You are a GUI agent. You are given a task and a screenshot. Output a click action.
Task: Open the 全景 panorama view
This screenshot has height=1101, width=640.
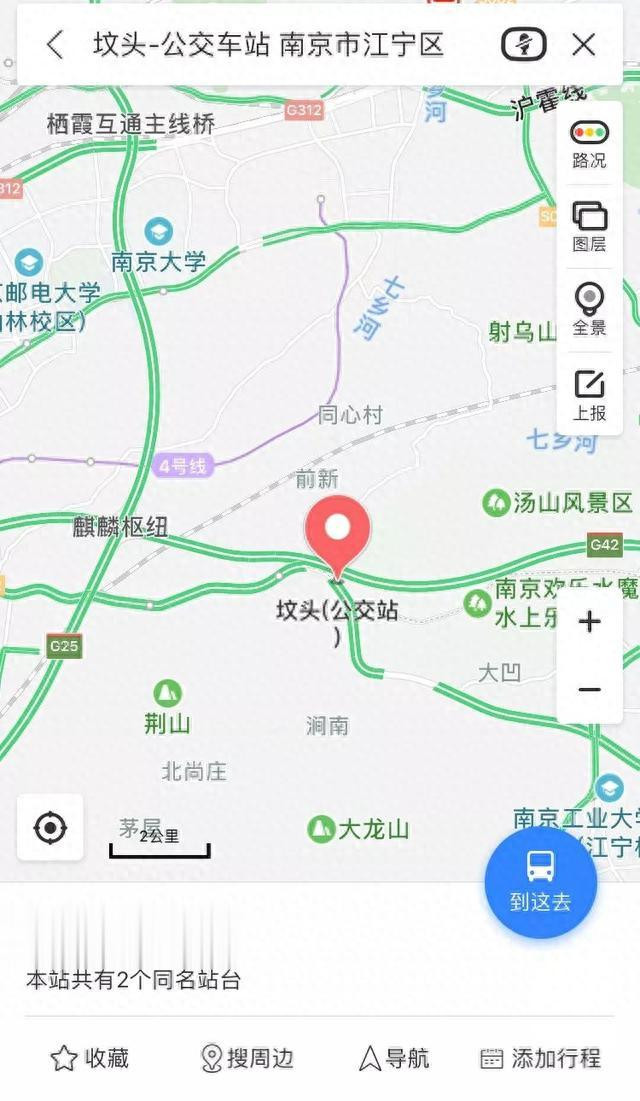589,309
